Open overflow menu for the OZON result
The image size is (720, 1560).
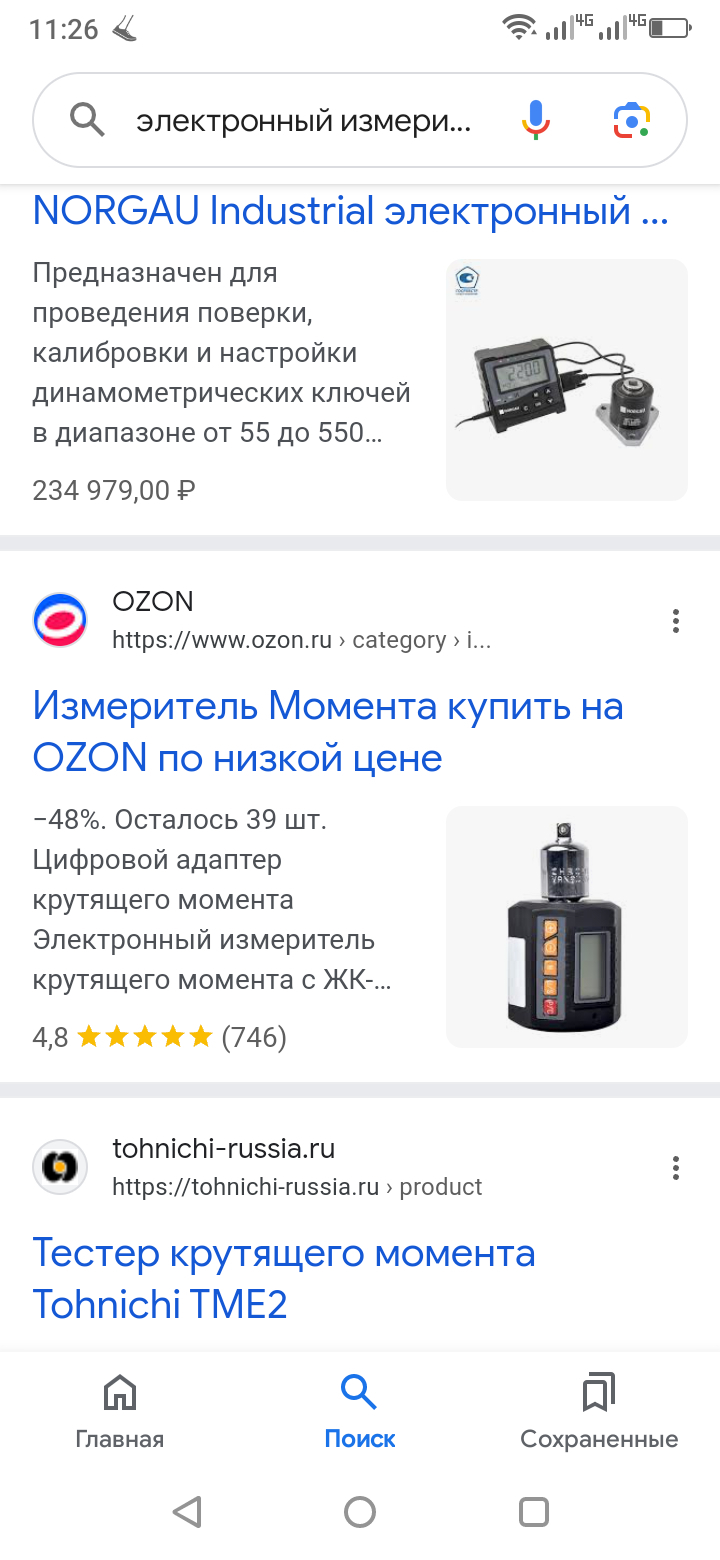coord(676,621)
